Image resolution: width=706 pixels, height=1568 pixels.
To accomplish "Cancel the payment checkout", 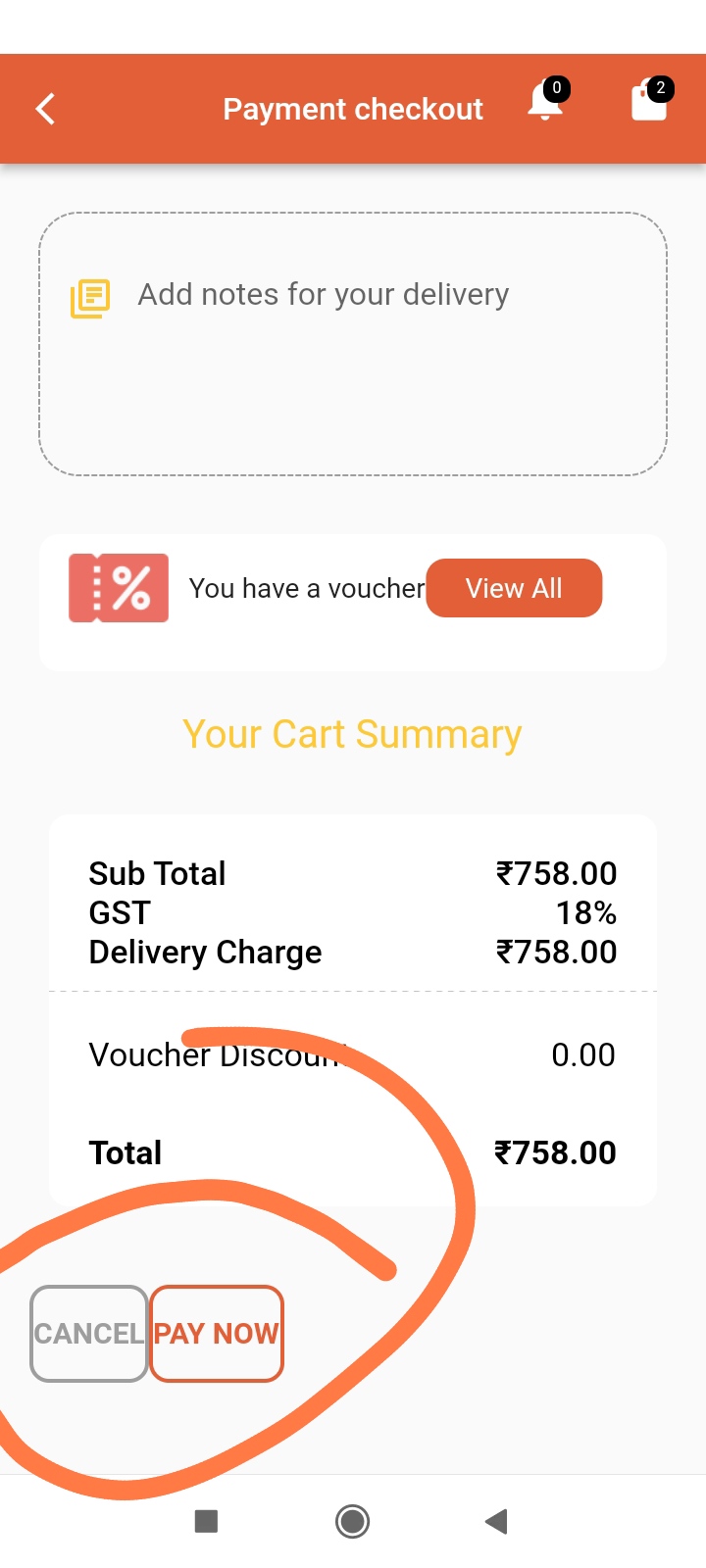I will tap(89, 1334).
